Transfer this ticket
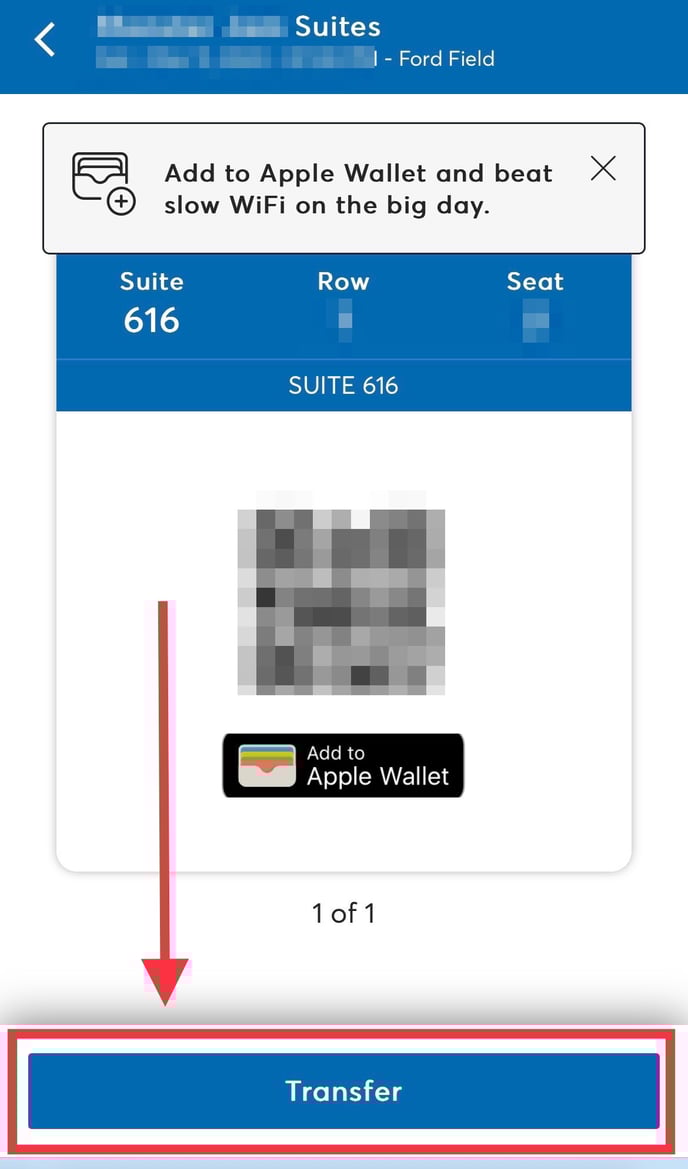 pos(344,1091)
